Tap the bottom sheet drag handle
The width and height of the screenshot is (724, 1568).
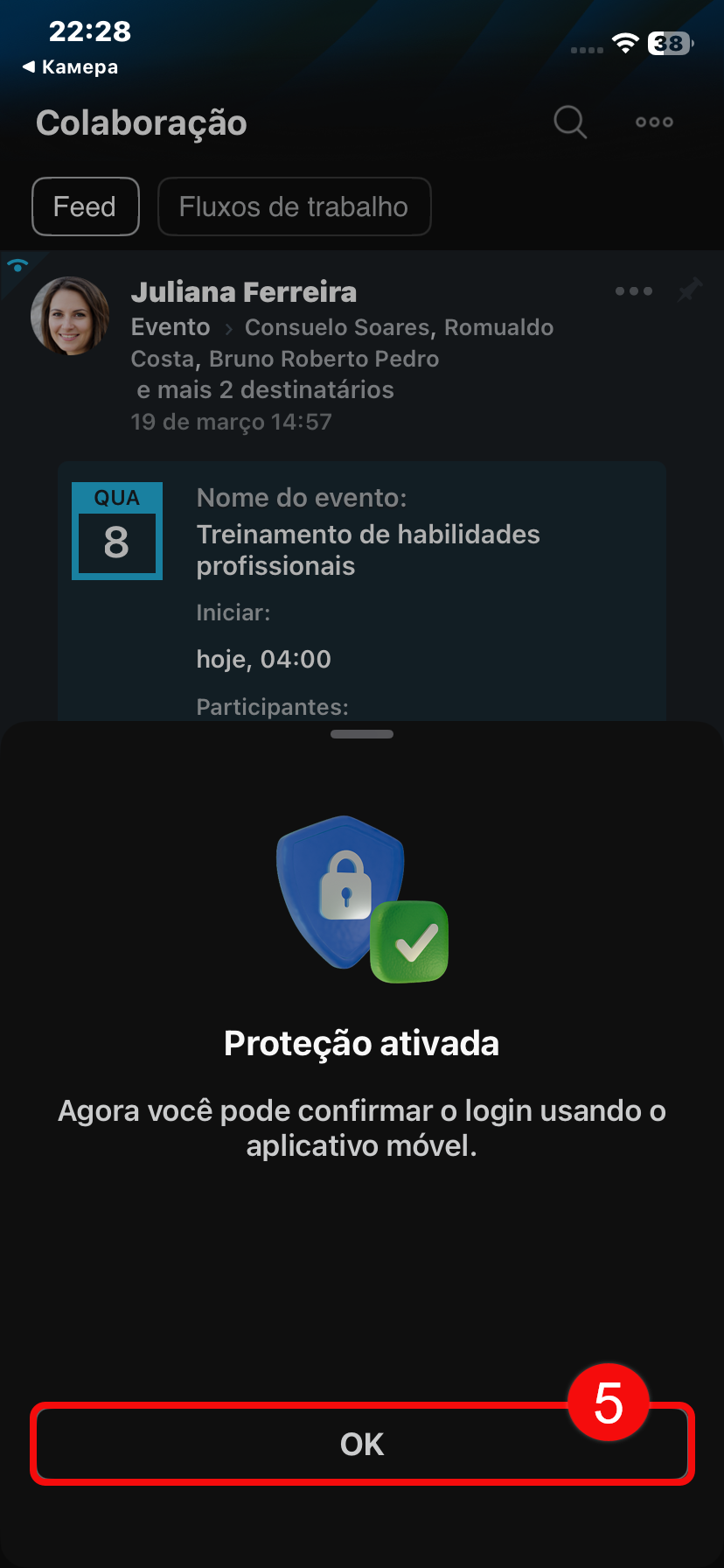click(362, 734)
